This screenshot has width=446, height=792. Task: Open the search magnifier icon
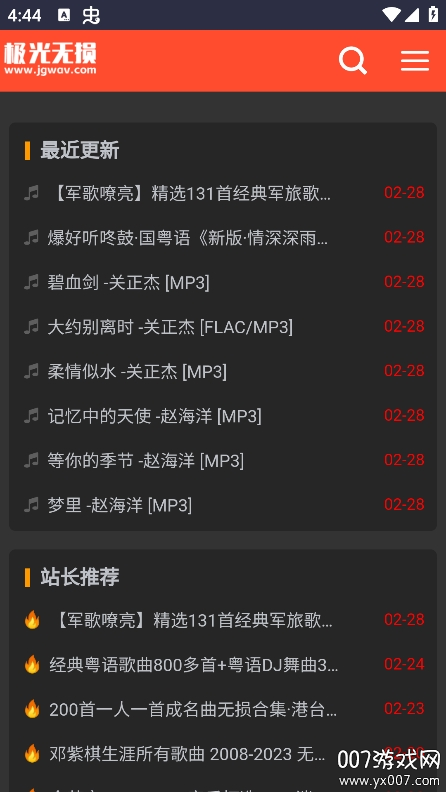pos(353,61)
